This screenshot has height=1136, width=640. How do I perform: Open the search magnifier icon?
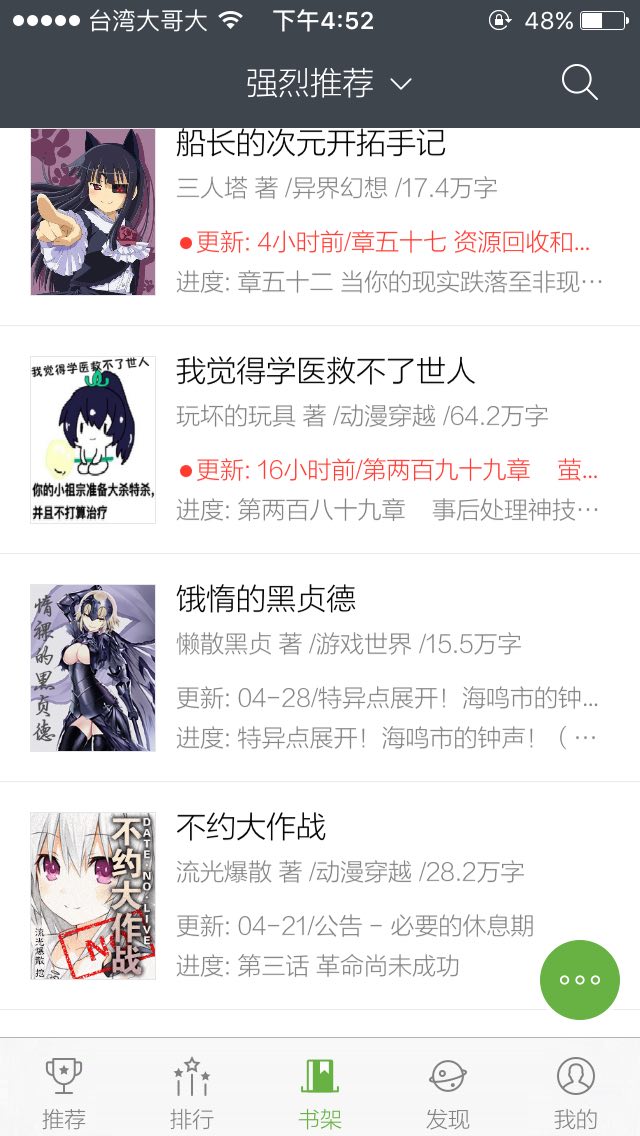tap(579, 83)
